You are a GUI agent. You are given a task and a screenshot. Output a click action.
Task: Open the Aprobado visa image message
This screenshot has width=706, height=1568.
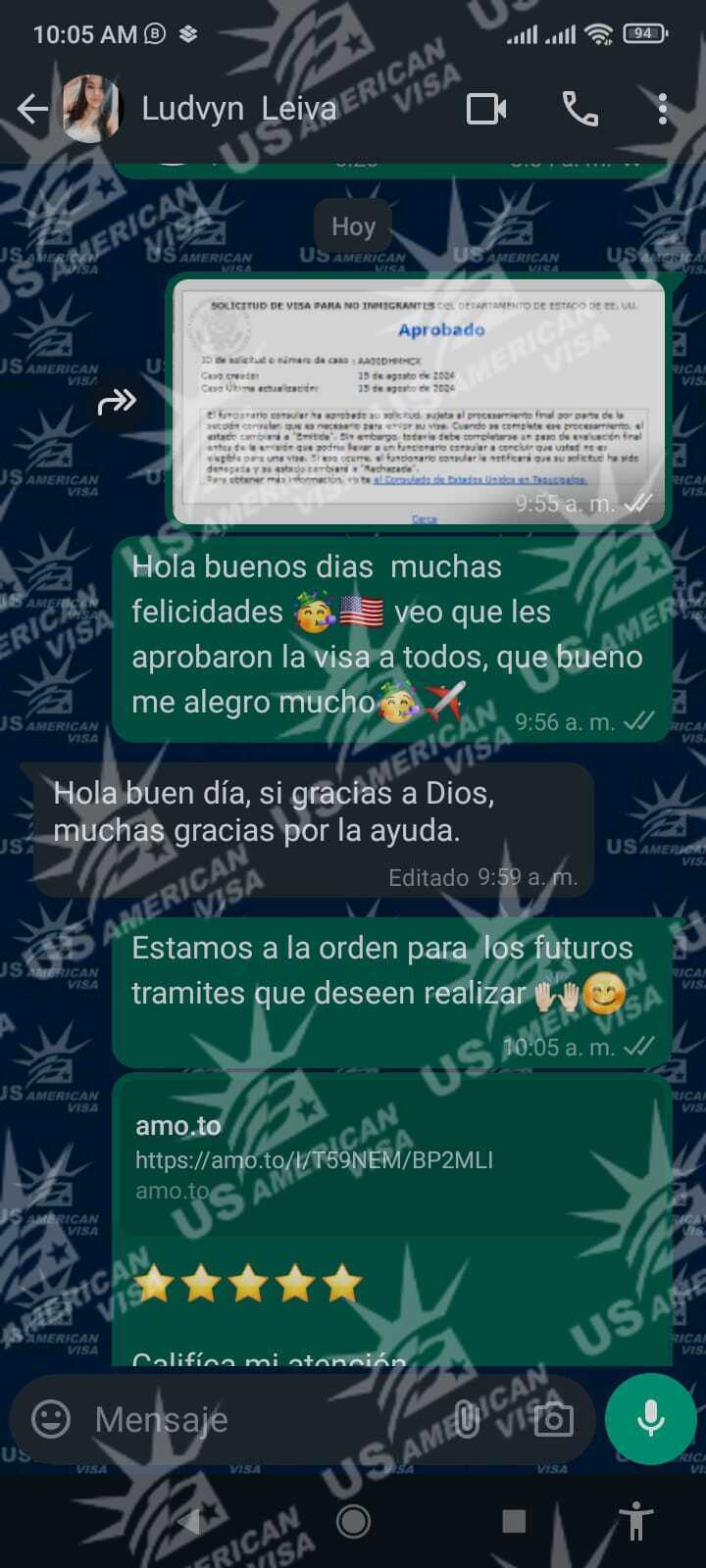click(x=419, y=402)
